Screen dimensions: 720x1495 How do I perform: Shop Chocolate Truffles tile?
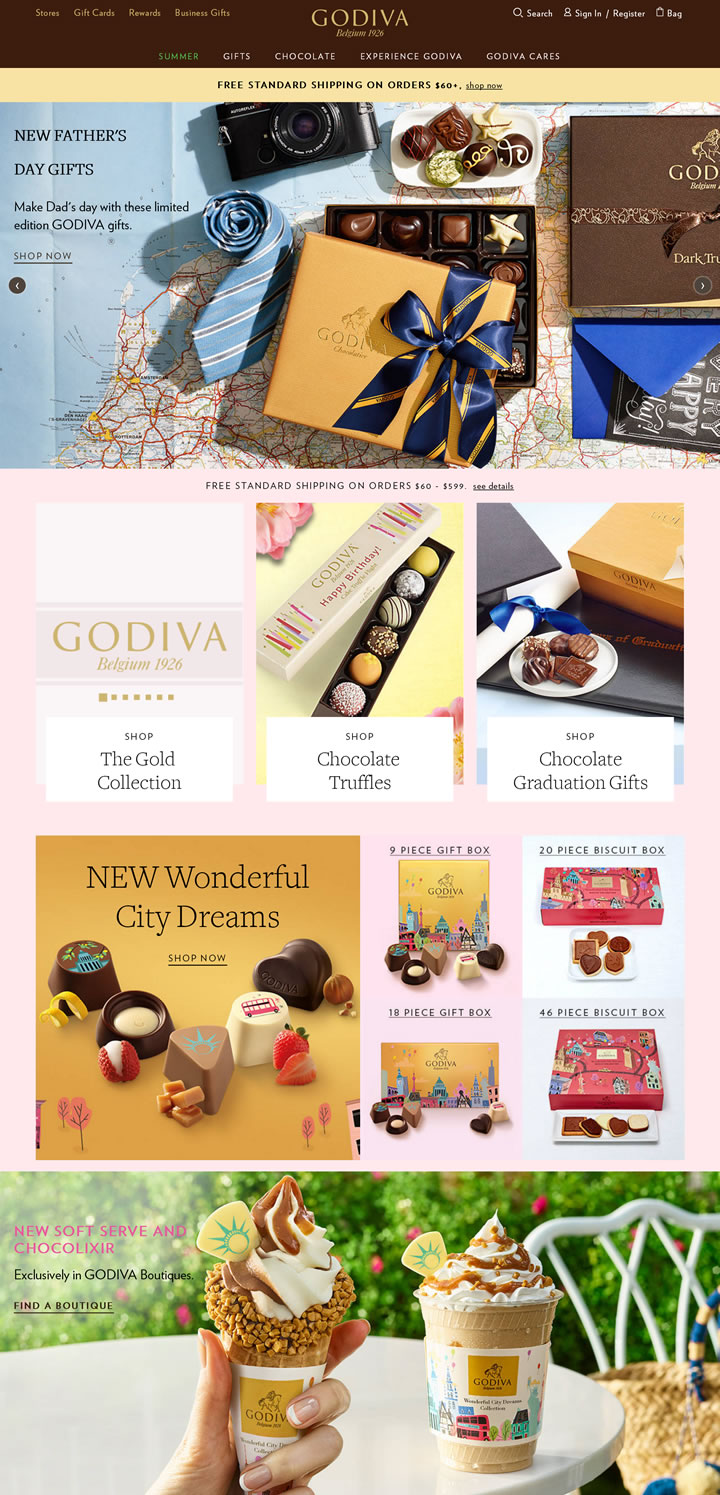[x=359, y=760]
